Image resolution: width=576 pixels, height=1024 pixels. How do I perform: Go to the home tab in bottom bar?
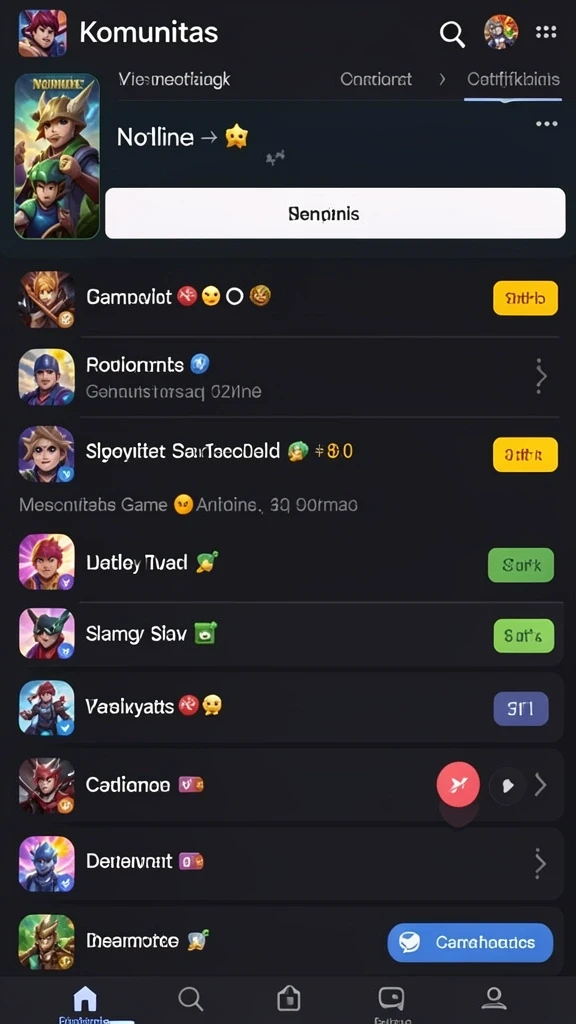tap(85, 999)
